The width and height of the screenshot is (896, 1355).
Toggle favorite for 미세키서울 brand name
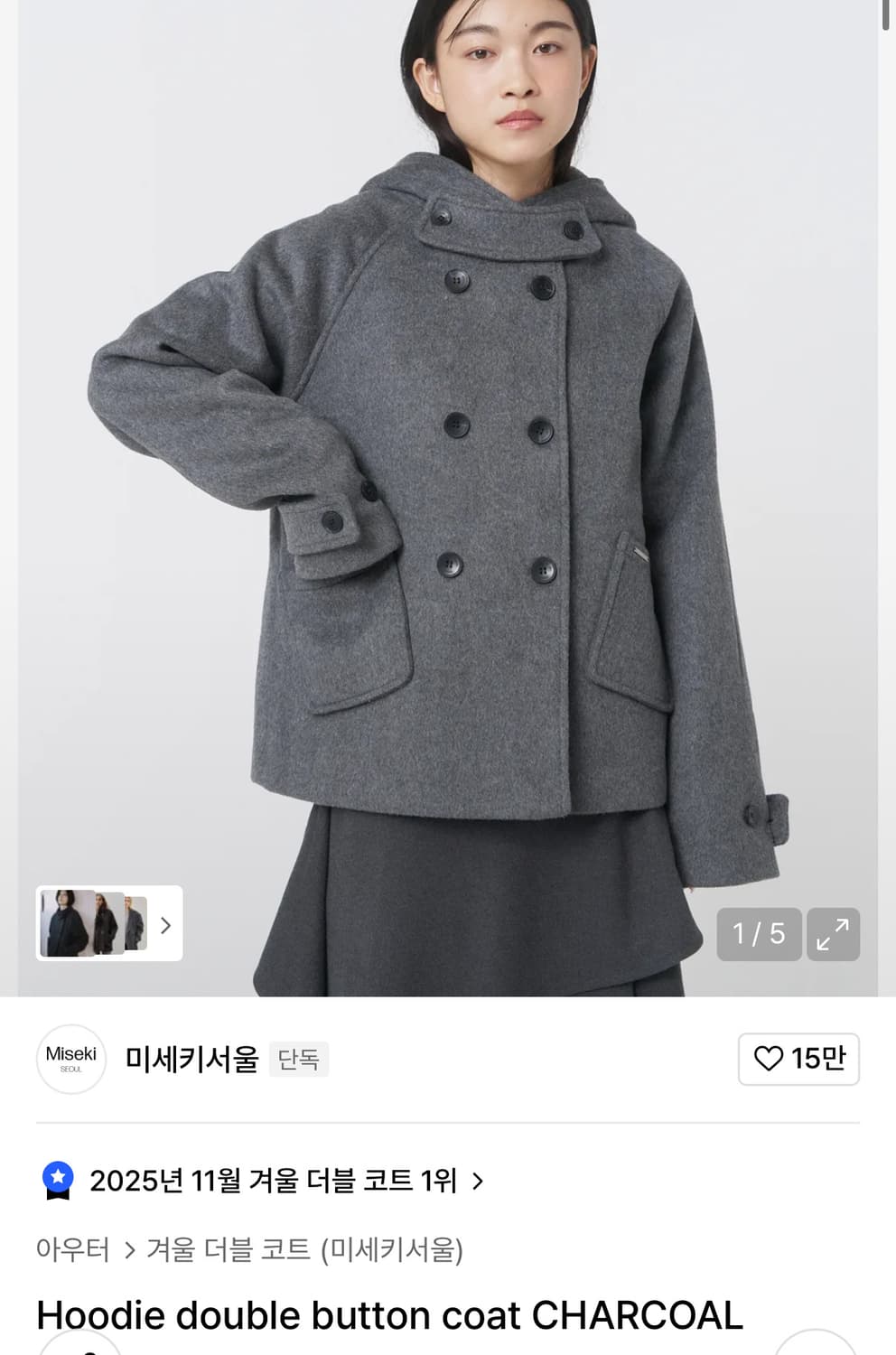(x=190, y=1059)
